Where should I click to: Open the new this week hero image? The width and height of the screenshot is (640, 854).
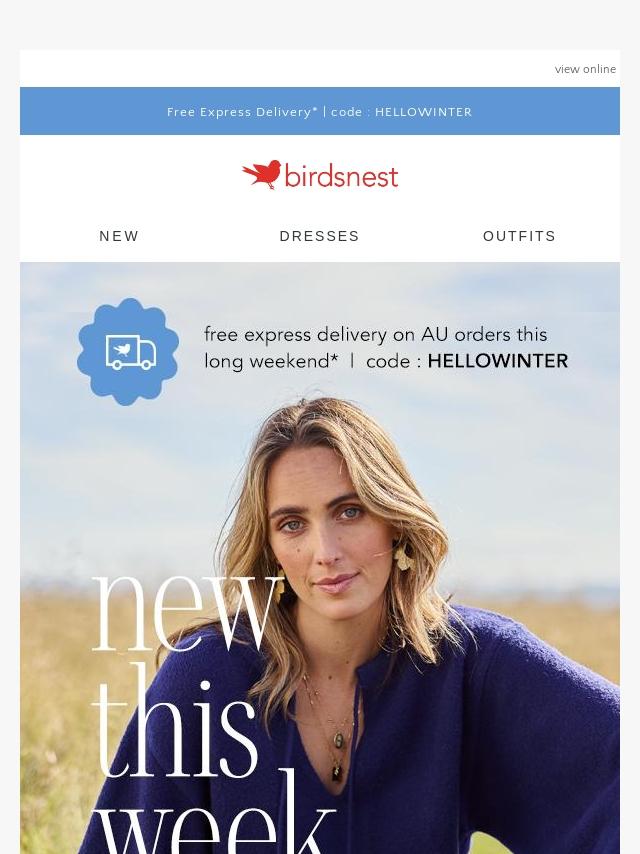click(320, 600)
